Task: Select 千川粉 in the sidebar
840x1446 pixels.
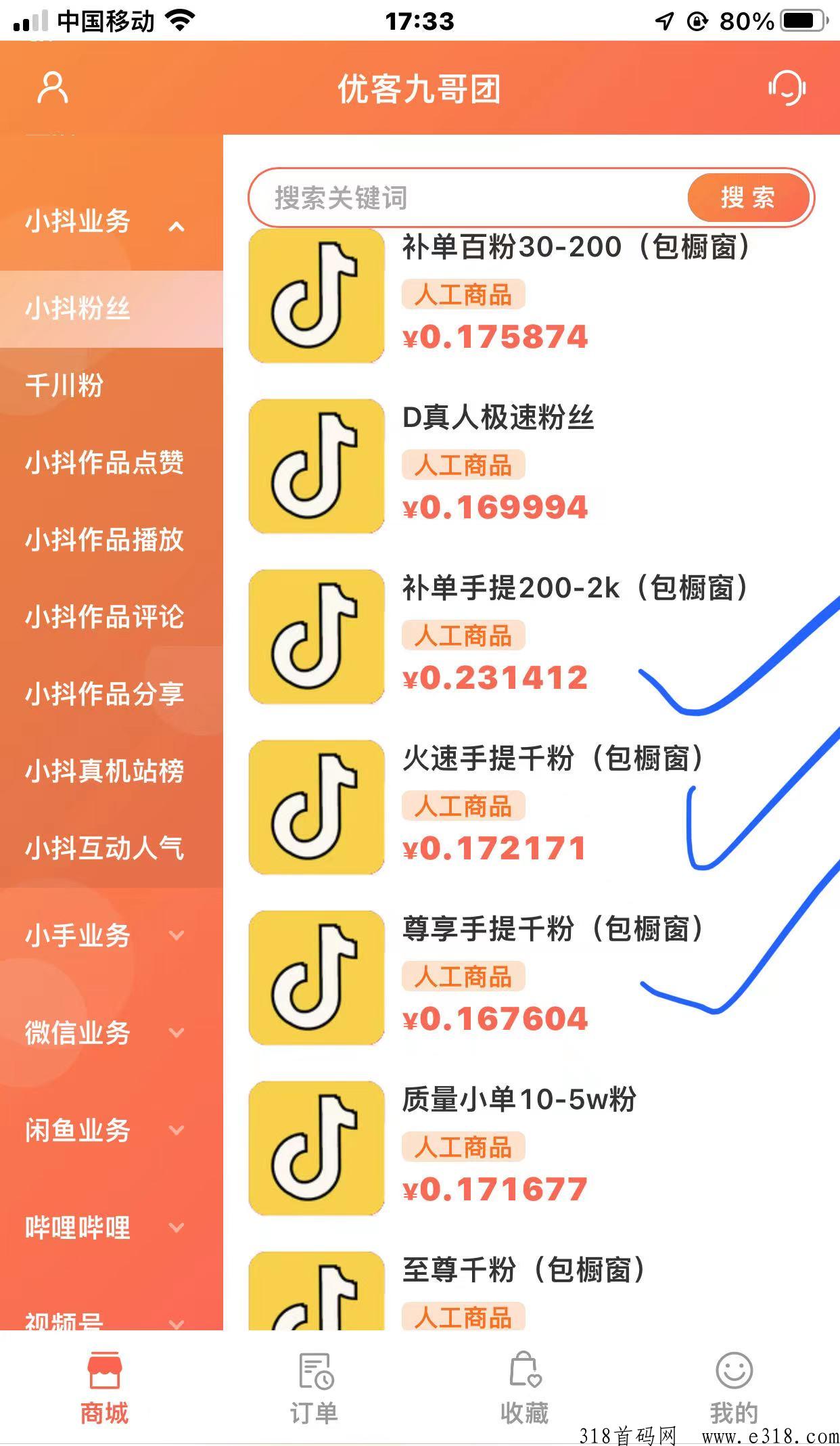Action: [112, 386]
